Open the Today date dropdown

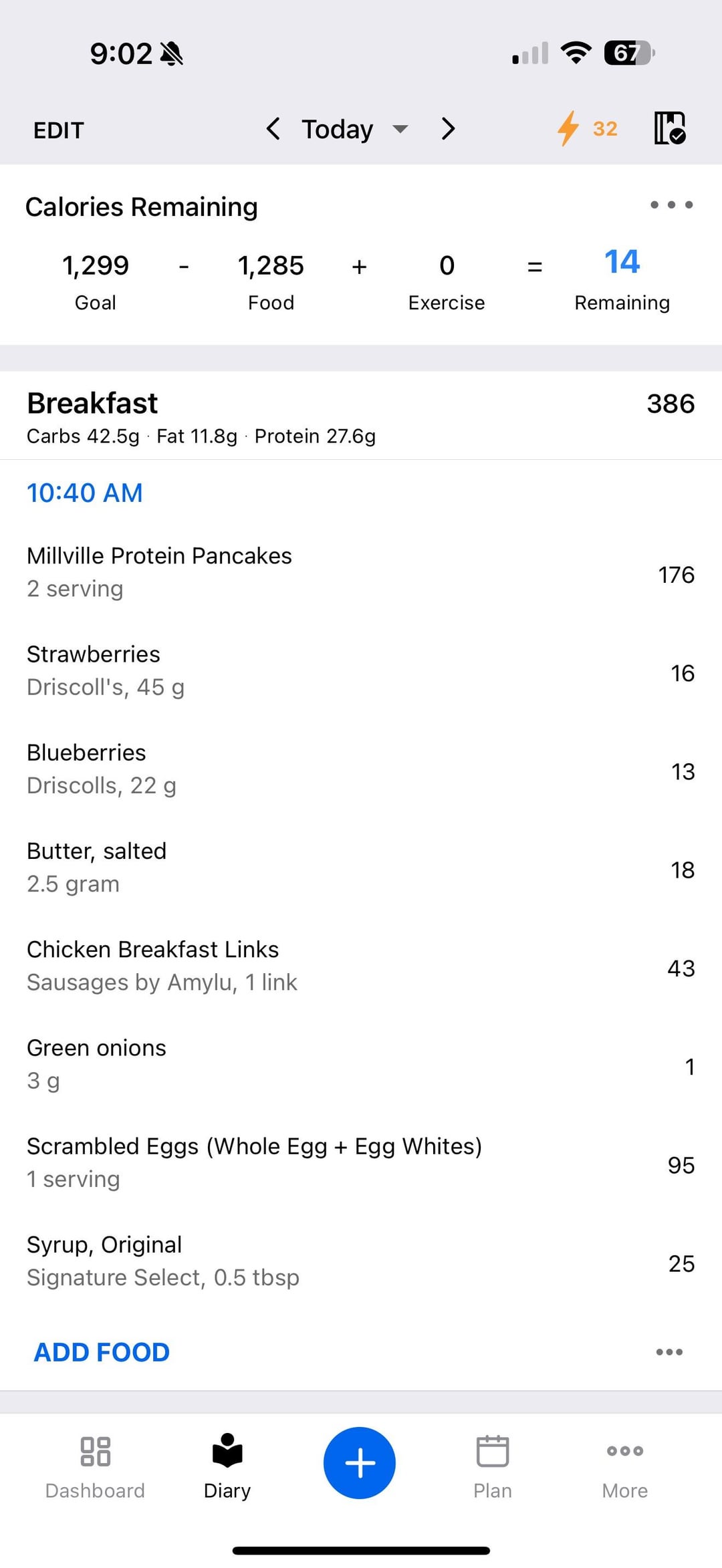click(x=354, y=129)
